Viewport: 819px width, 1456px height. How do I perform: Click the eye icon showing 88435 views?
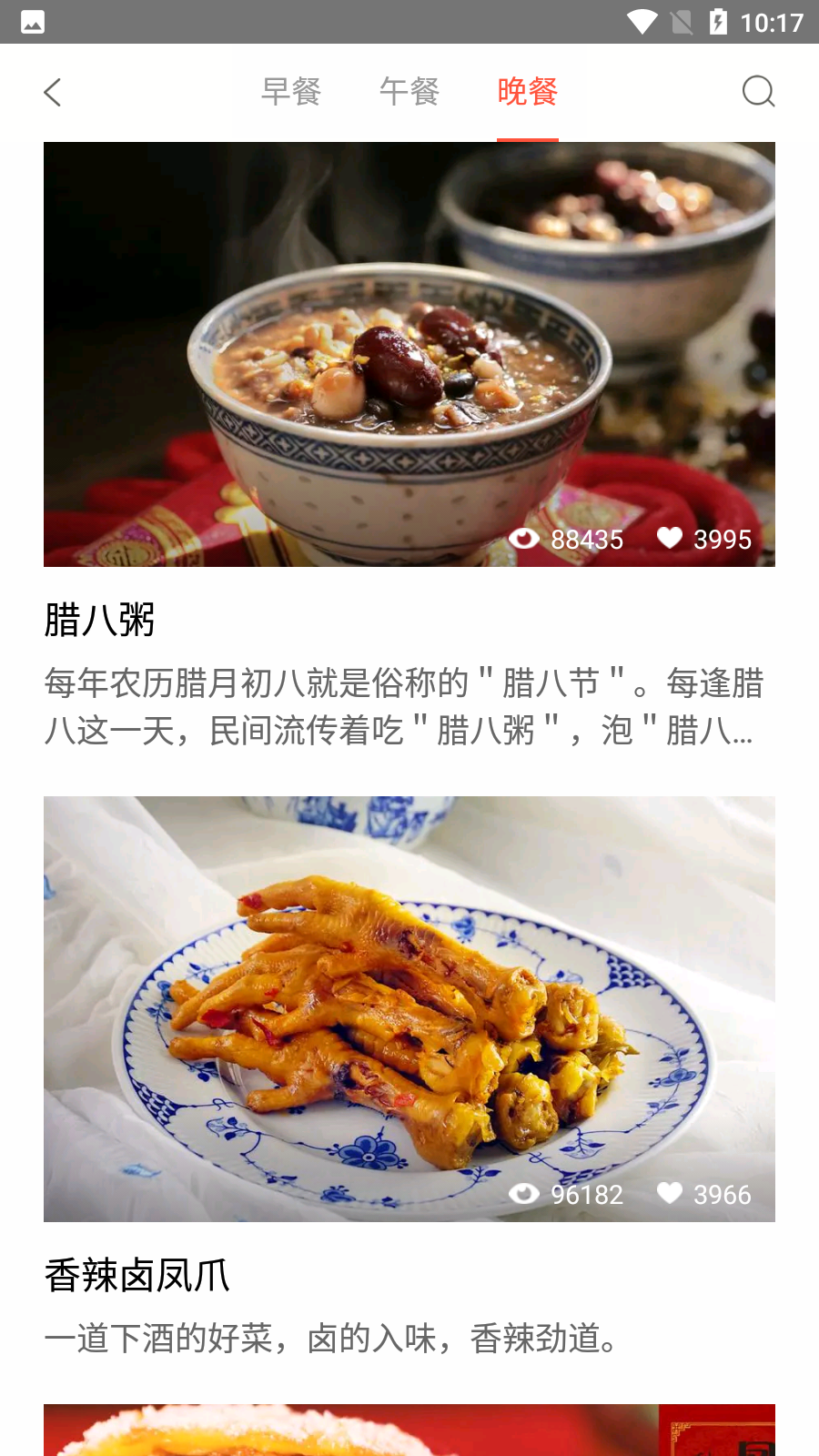[524, 539]
